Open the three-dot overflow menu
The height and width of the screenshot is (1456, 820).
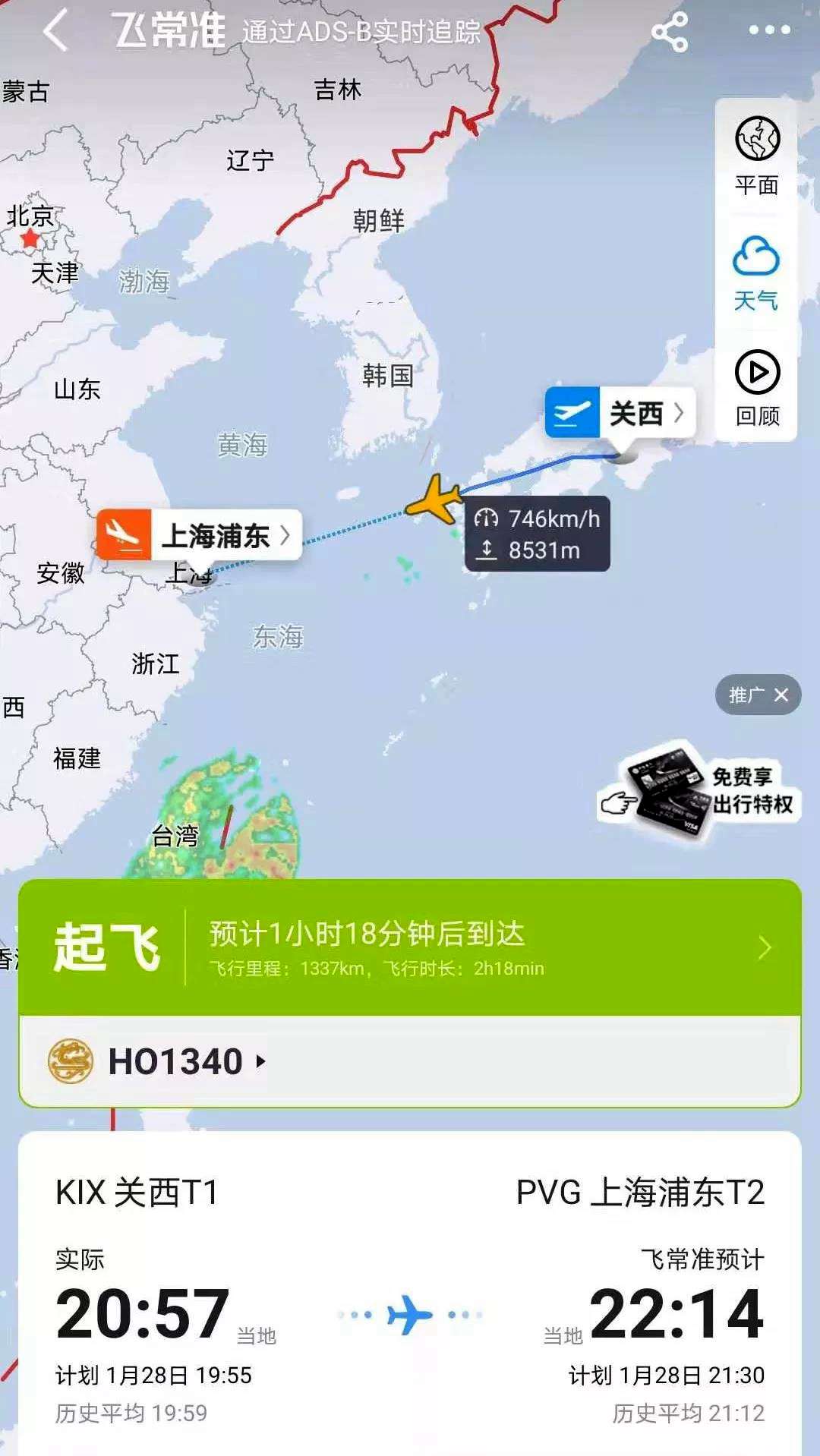tap(770, 30)
